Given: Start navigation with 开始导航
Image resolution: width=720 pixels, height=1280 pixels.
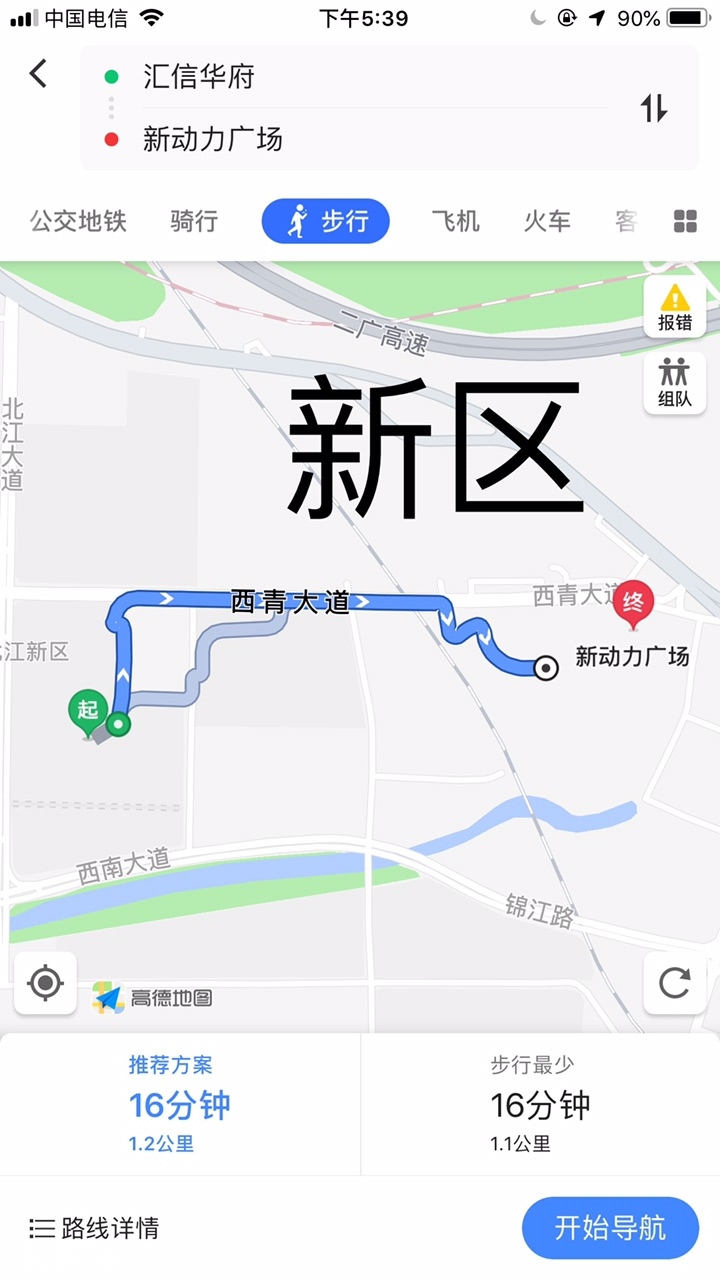Looking at the screenshot, I should click(610, 1227).
